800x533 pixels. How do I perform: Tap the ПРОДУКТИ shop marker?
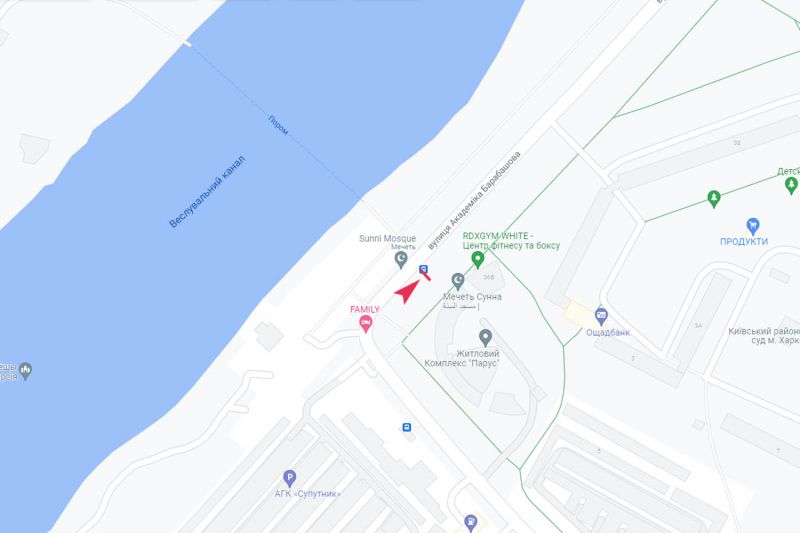coord(753,226)
